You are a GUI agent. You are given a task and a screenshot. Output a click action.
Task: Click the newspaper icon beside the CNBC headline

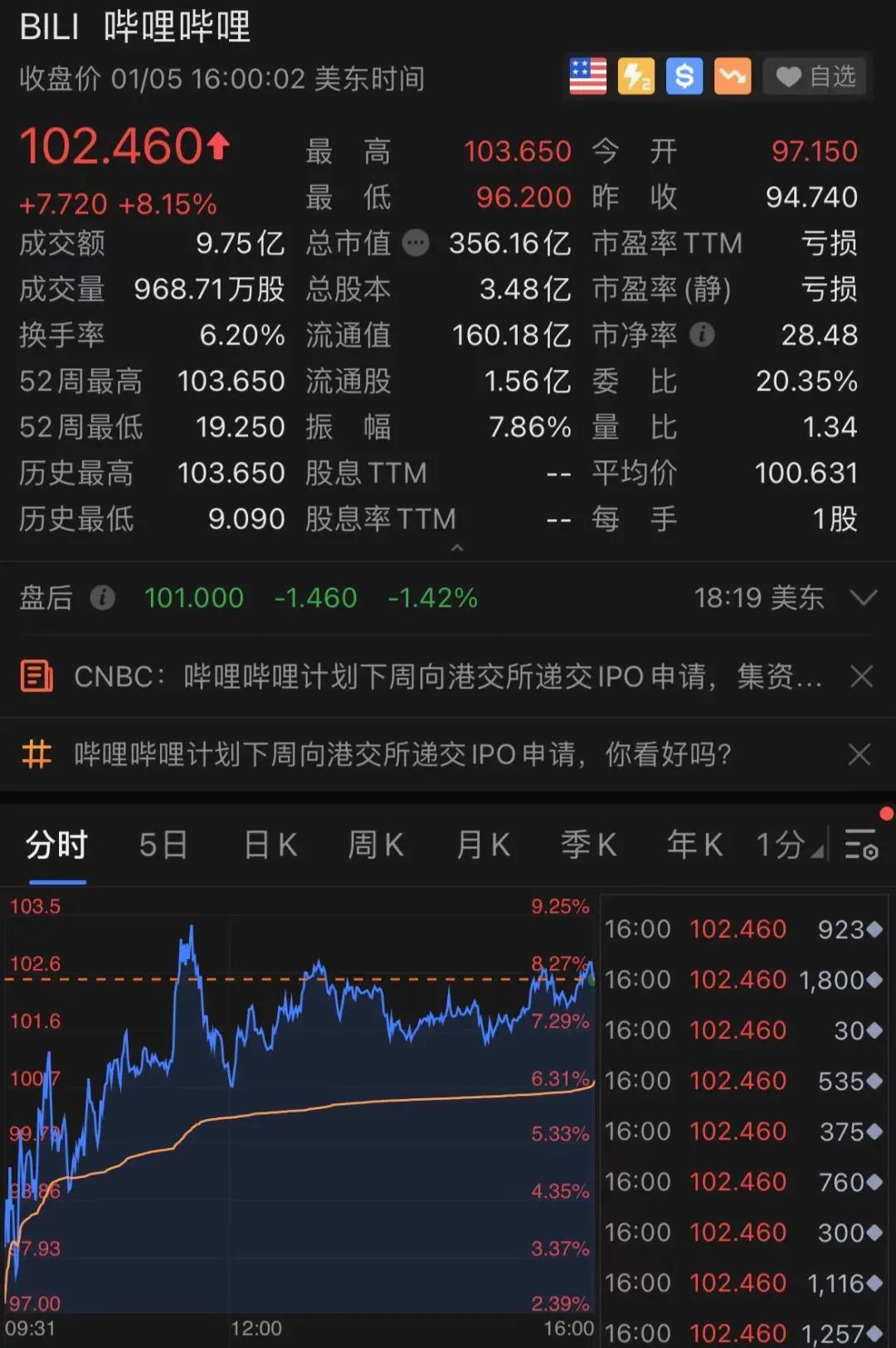[x=36, y=676]
